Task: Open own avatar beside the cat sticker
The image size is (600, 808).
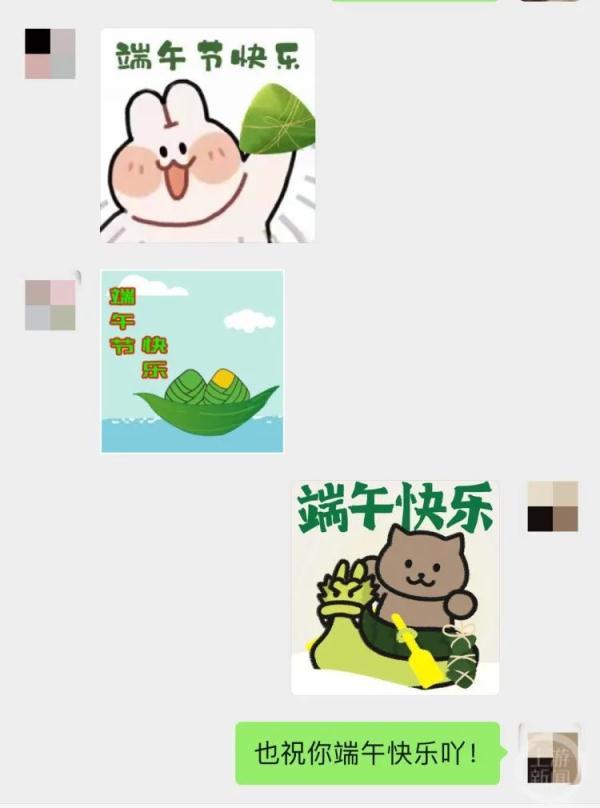Action: click(553, 506)
